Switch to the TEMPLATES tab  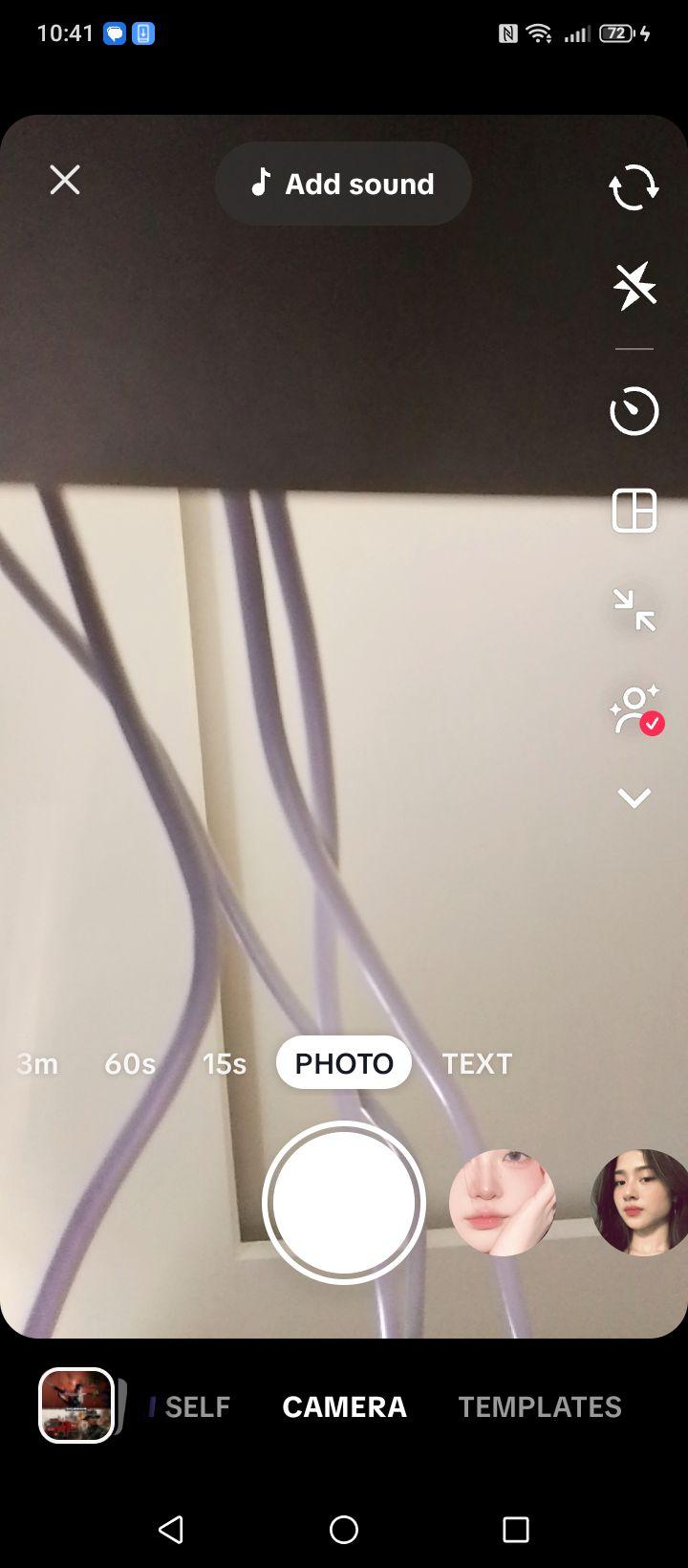tap(540, 1406)
